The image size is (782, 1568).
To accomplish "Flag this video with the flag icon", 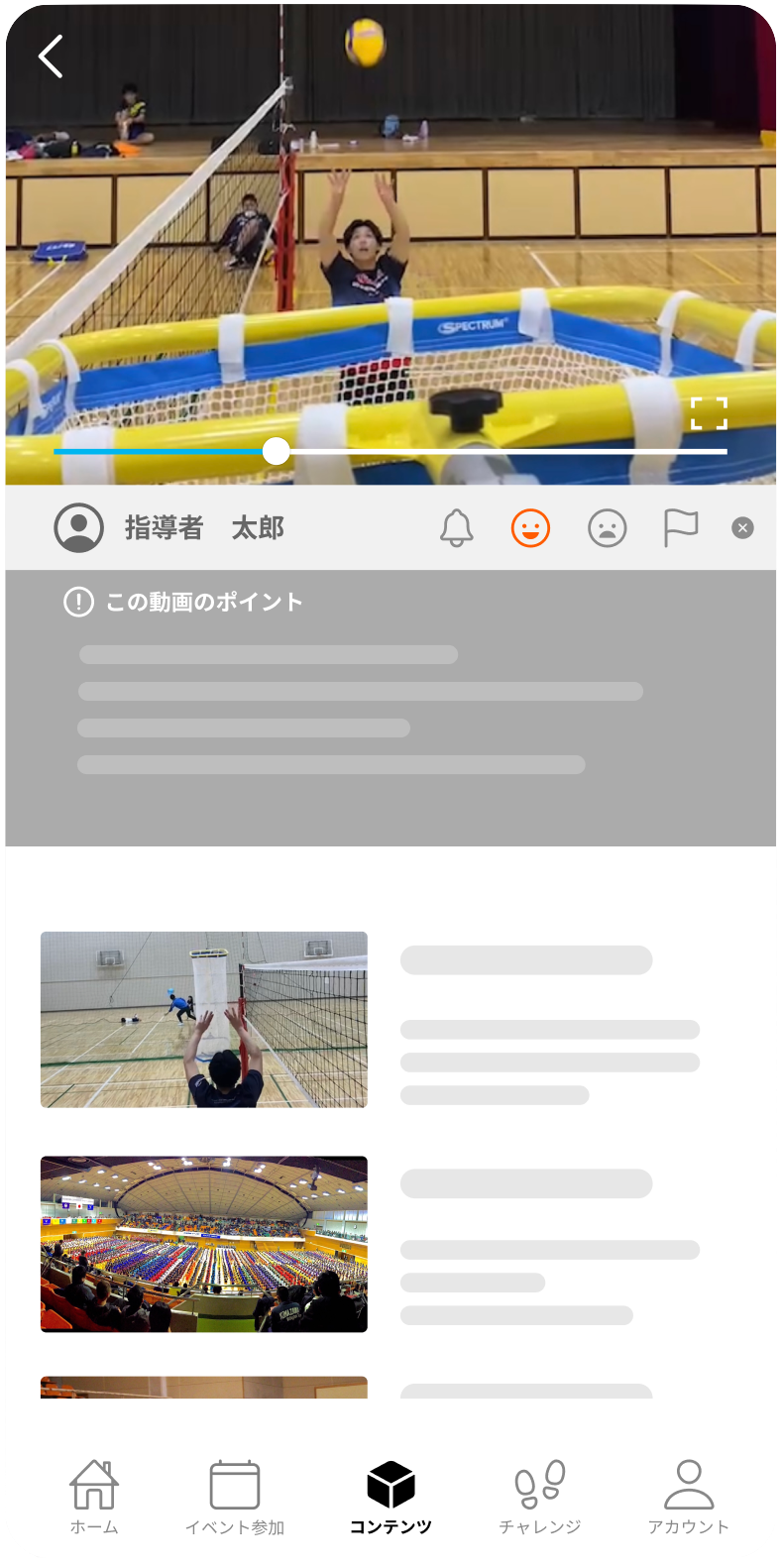I will [x=680, y=528].
